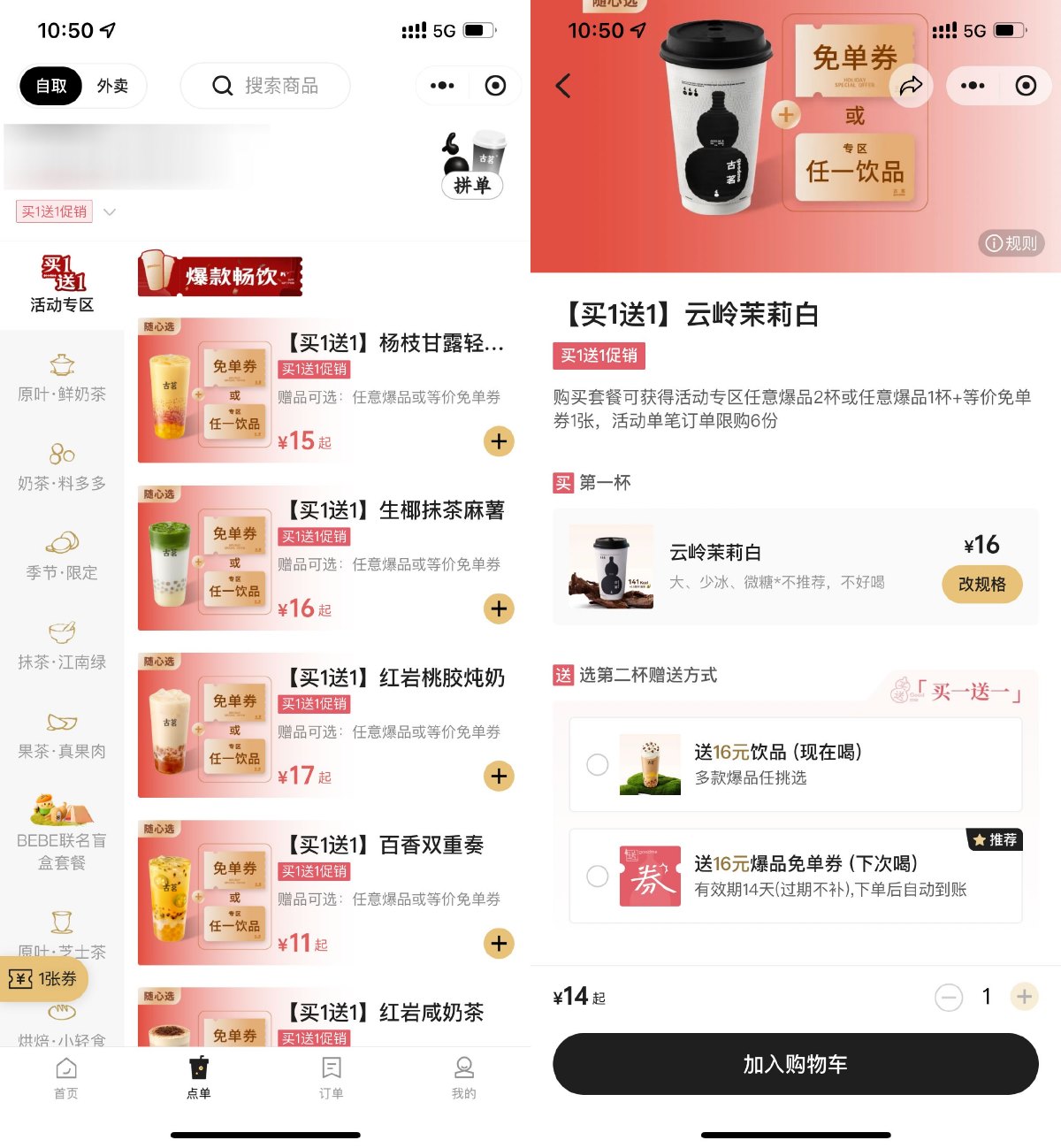Tap the 加入购物车 button
Screen dimensions: 1061x1148
point(795,1065)
